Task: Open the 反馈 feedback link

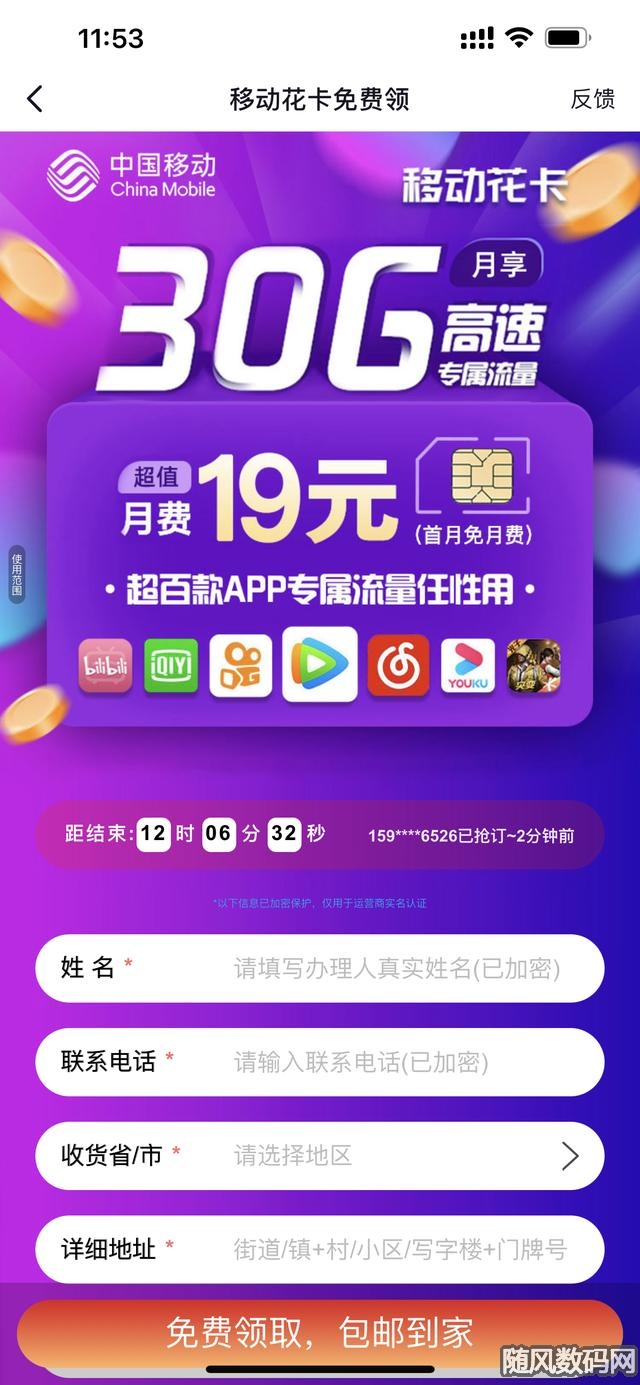Action: pos(592,99)
